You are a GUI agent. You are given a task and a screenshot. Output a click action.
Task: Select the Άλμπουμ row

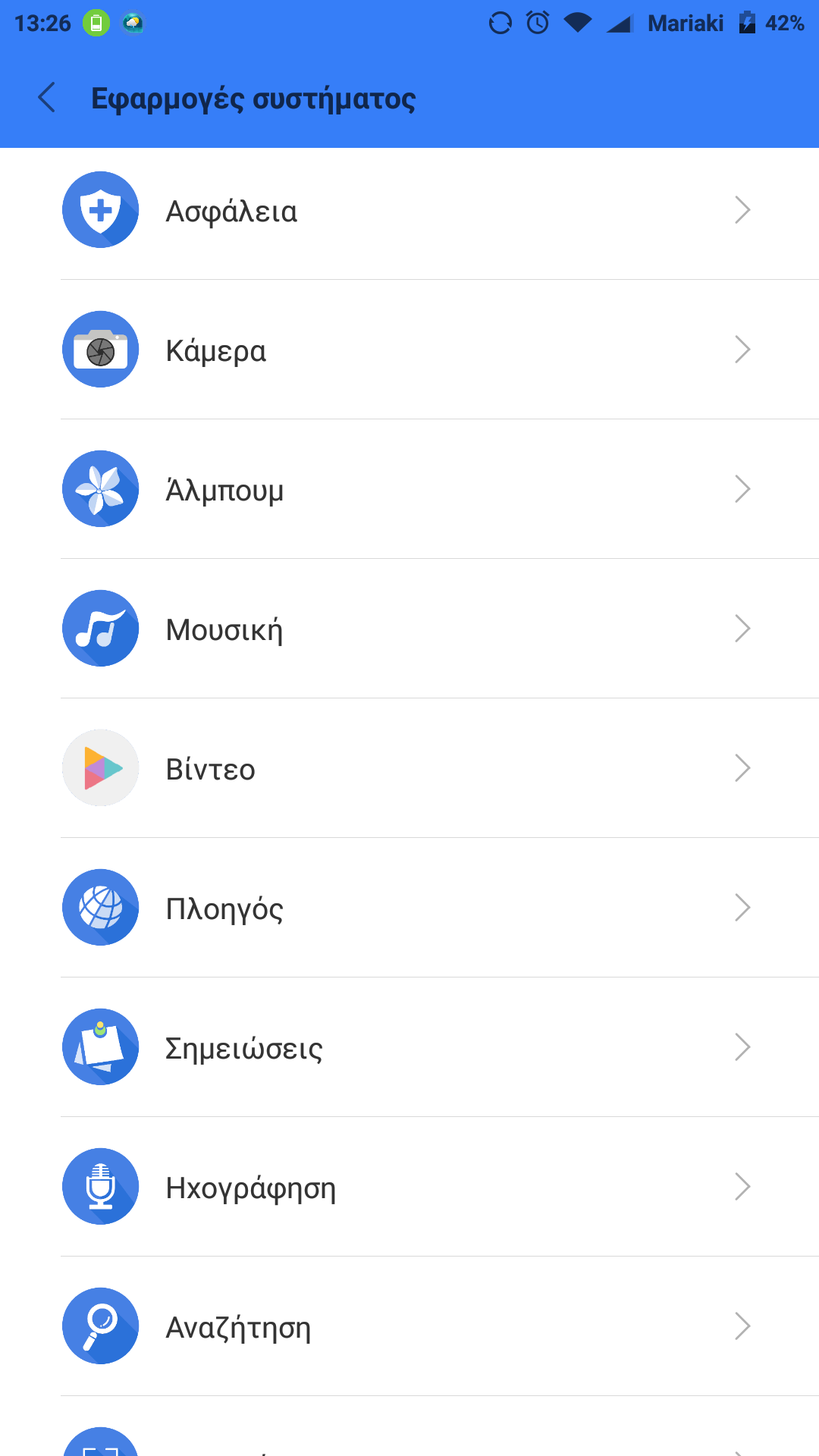pos(409,490)
